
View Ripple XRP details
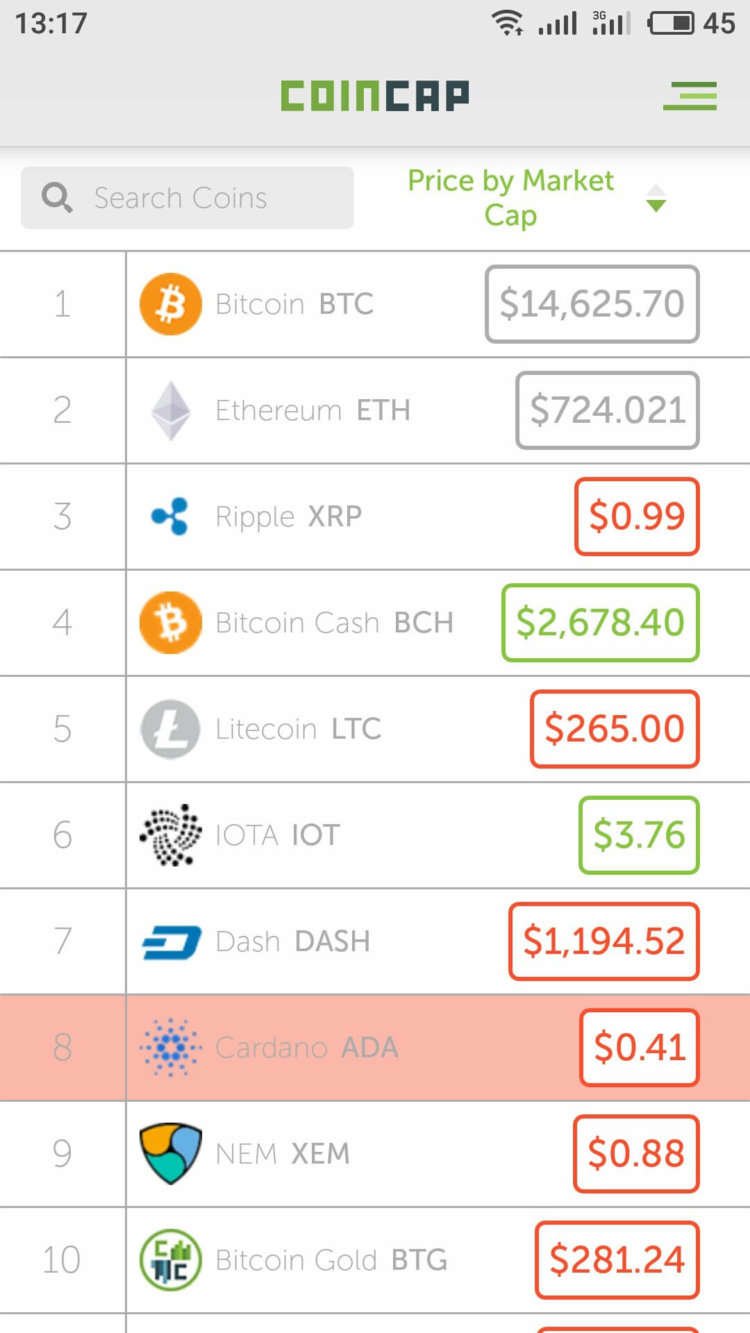pos(288,517)
